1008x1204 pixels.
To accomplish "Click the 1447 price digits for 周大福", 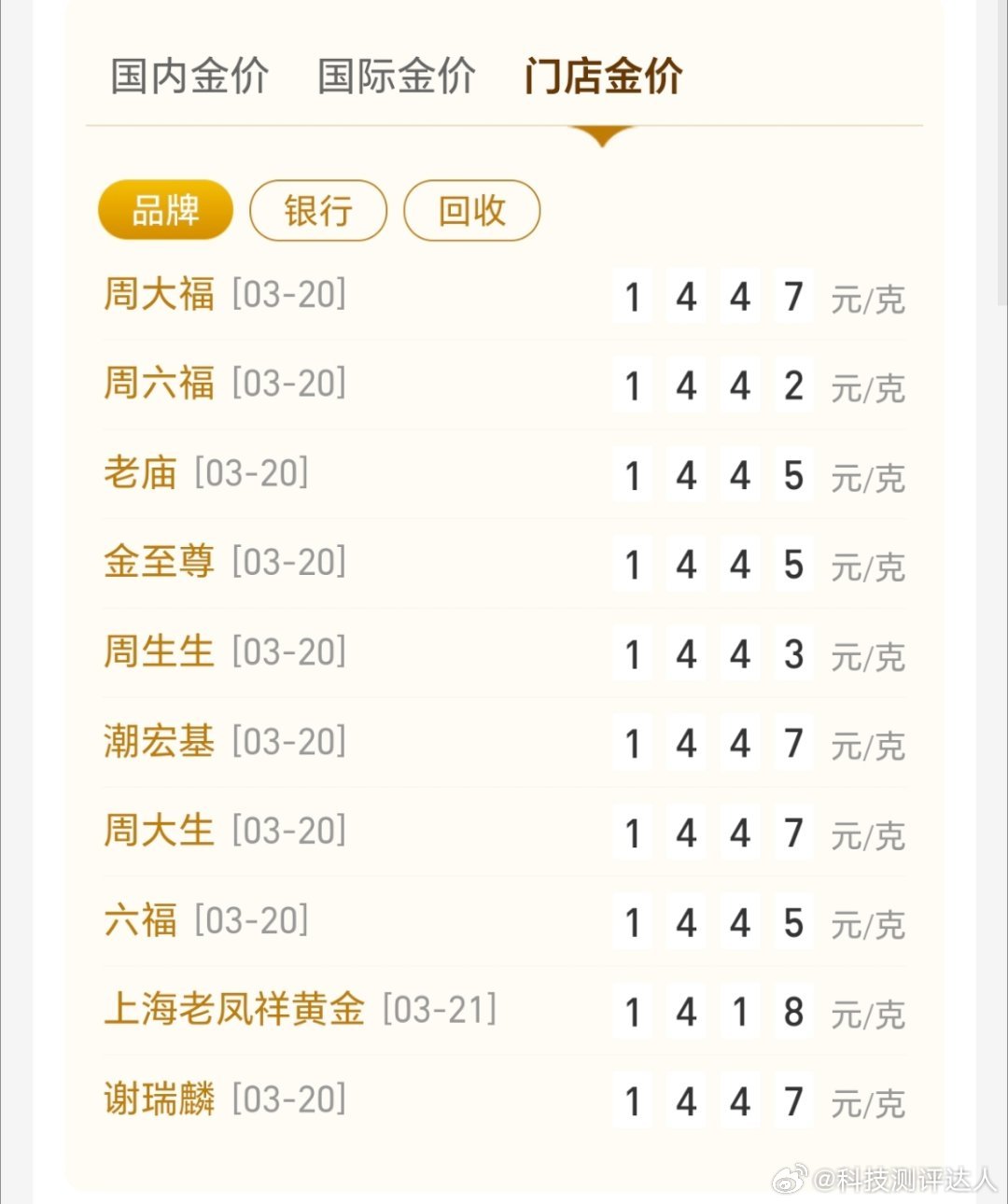I will click(x=712, y=295).
